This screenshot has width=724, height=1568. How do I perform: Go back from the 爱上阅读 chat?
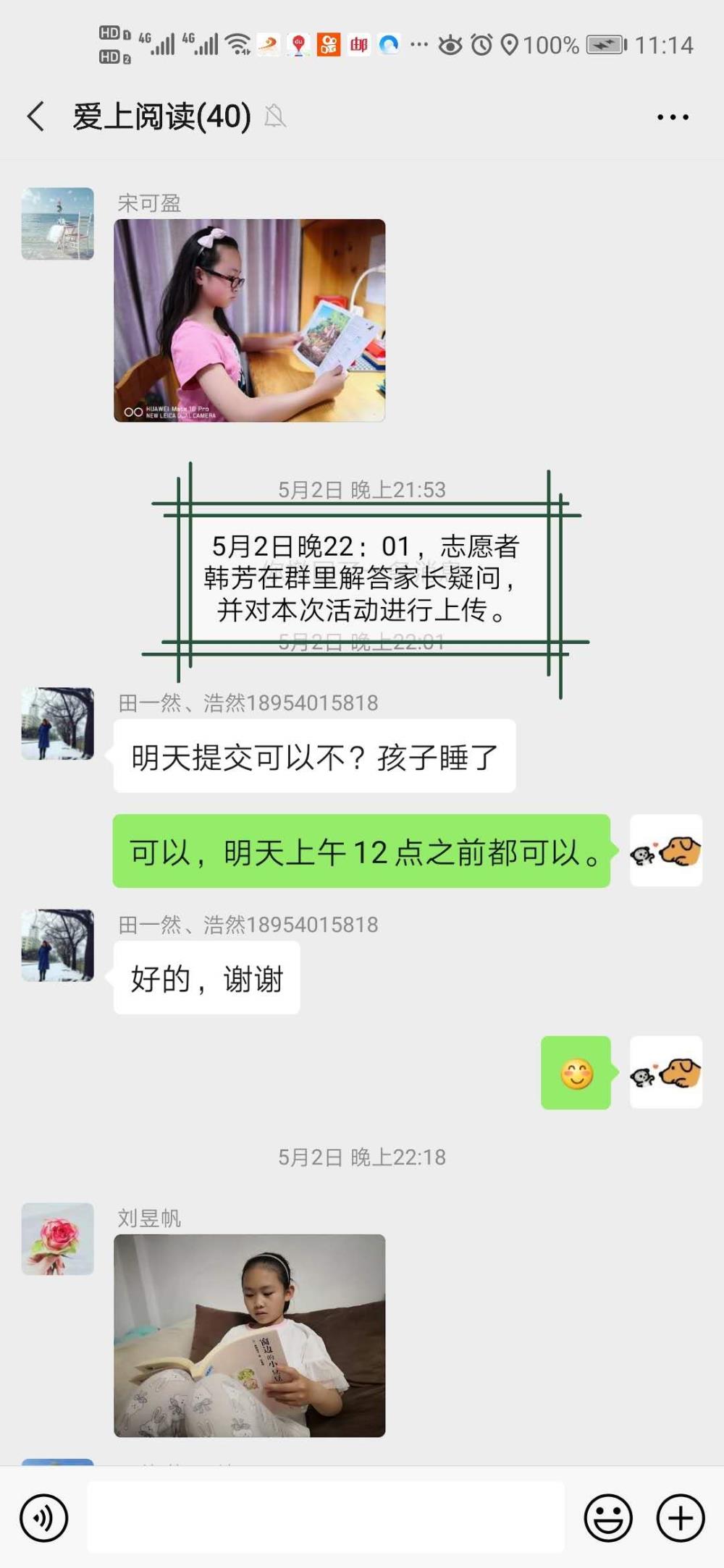point(35,116)
